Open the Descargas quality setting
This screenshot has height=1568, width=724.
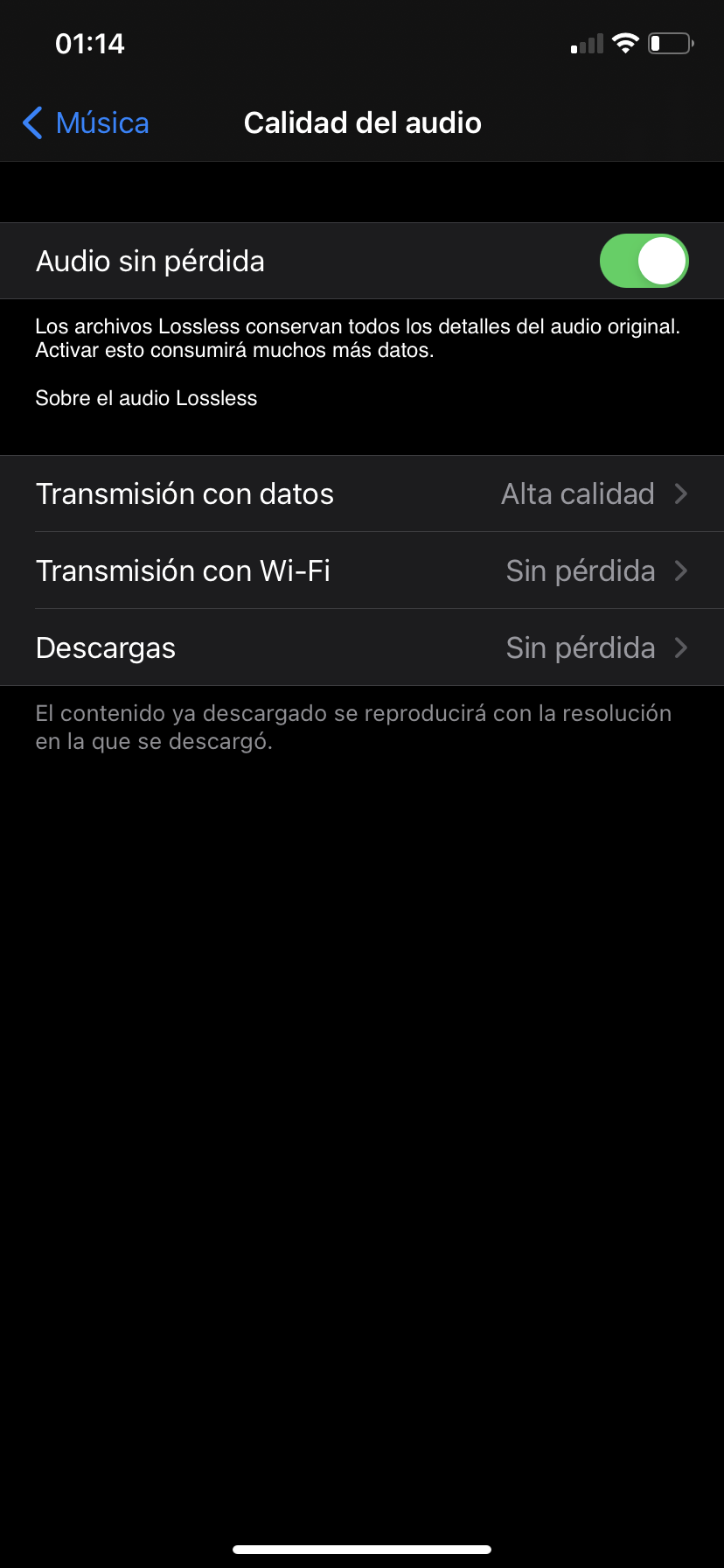[x=362, y=647]
